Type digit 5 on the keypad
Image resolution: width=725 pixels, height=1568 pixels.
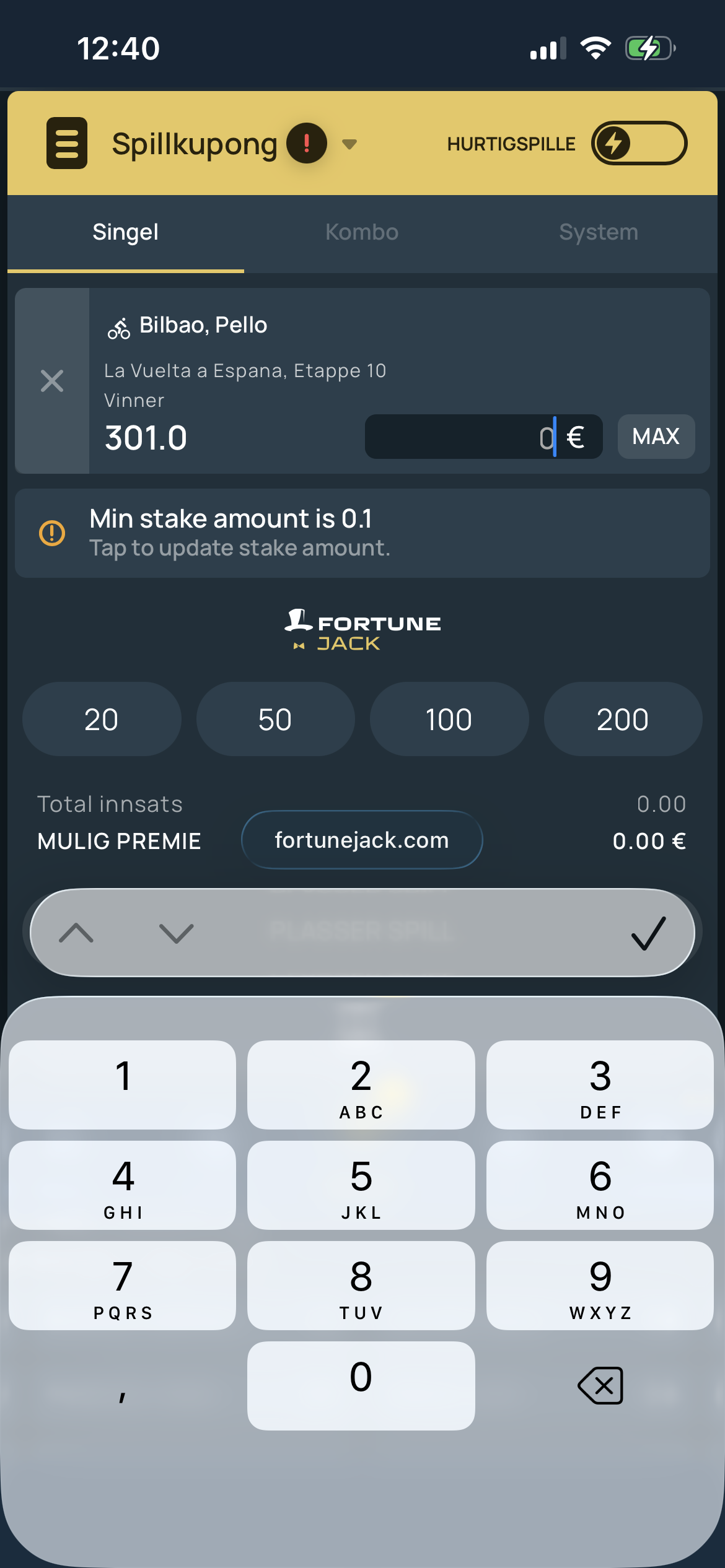(x=361, y=1185)
